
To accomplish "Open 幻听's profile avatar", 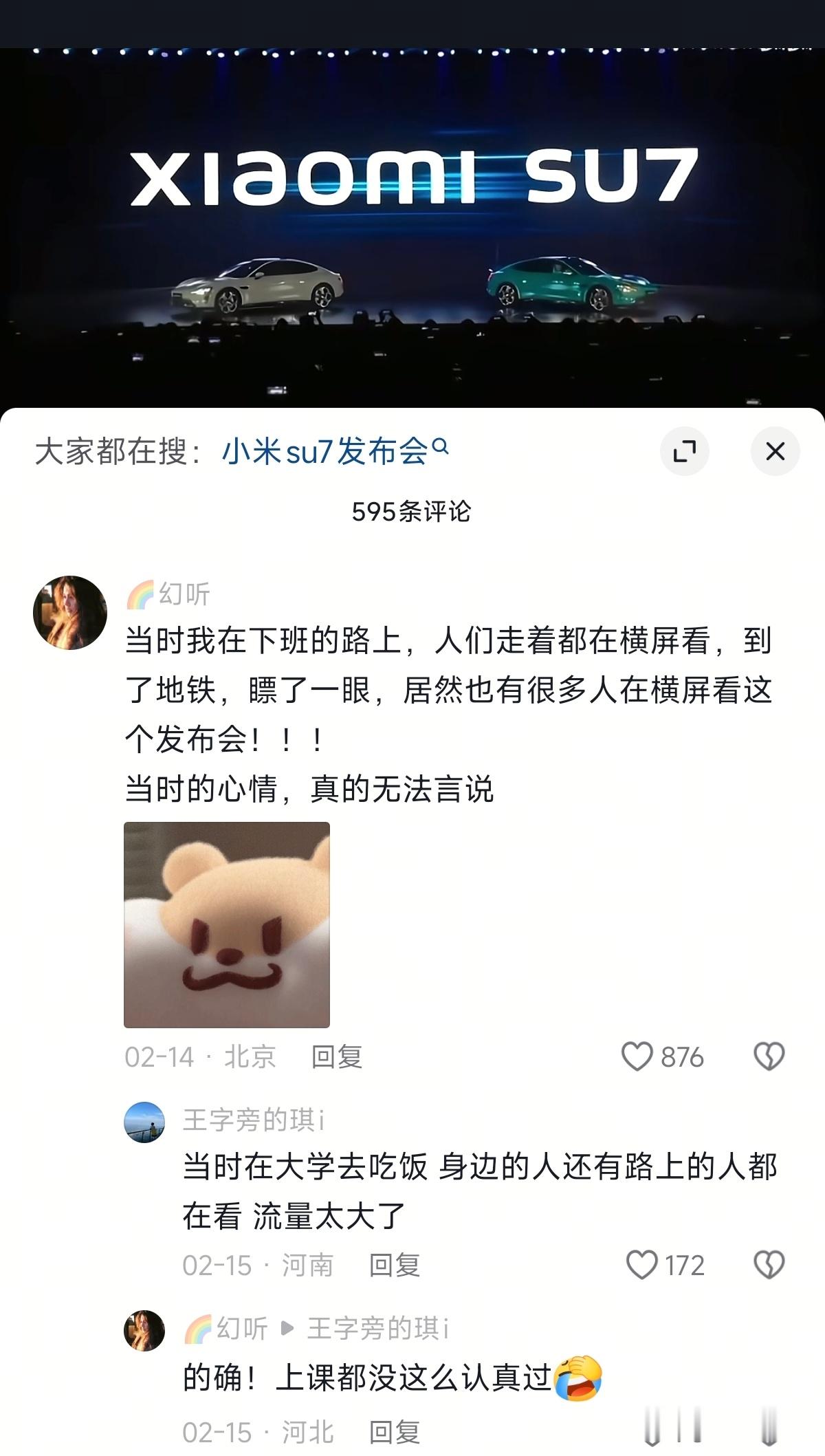I will coord(71,614).
